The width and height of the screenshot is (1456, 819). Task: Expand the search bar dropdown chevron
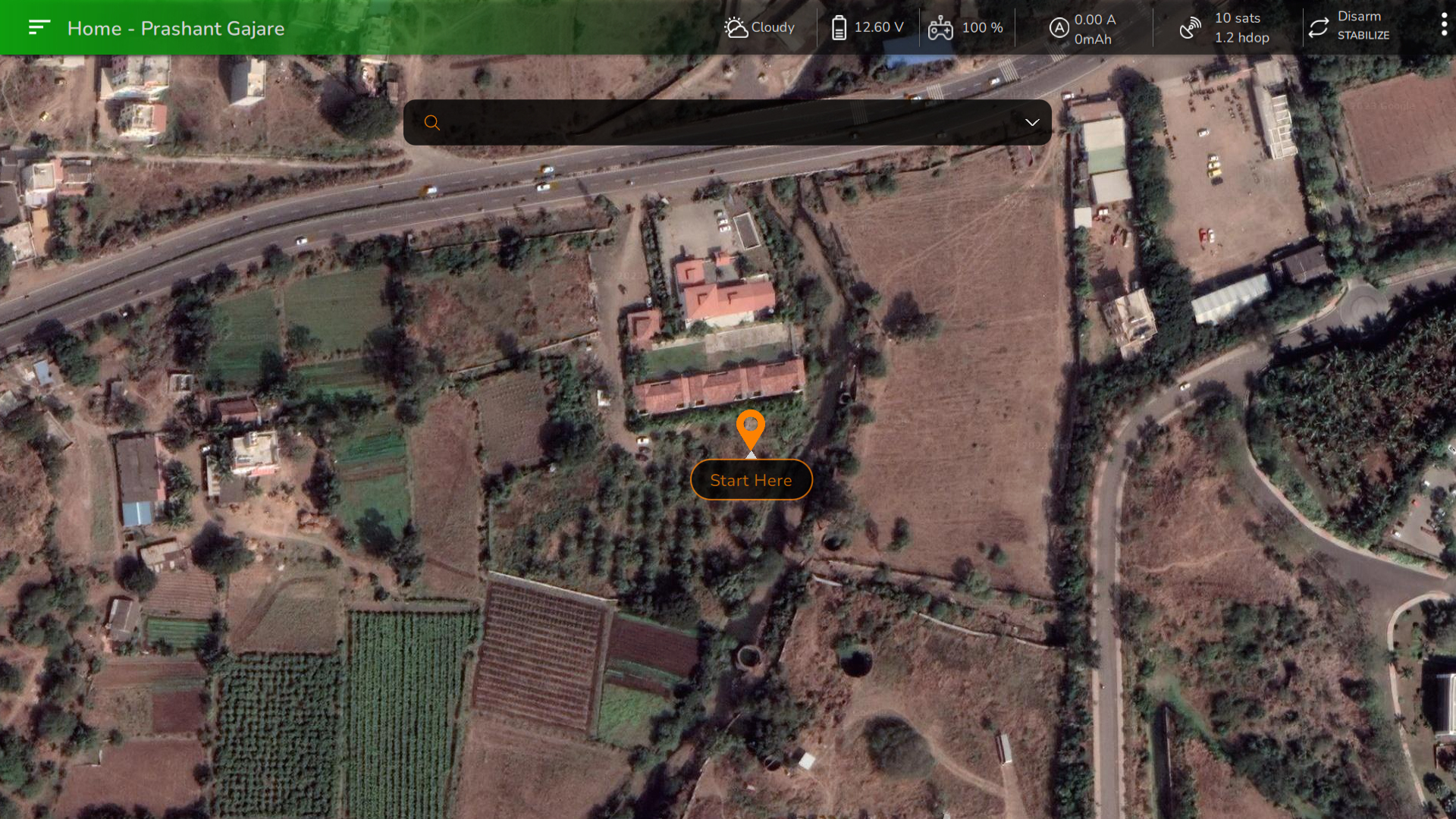(1031, 122)
